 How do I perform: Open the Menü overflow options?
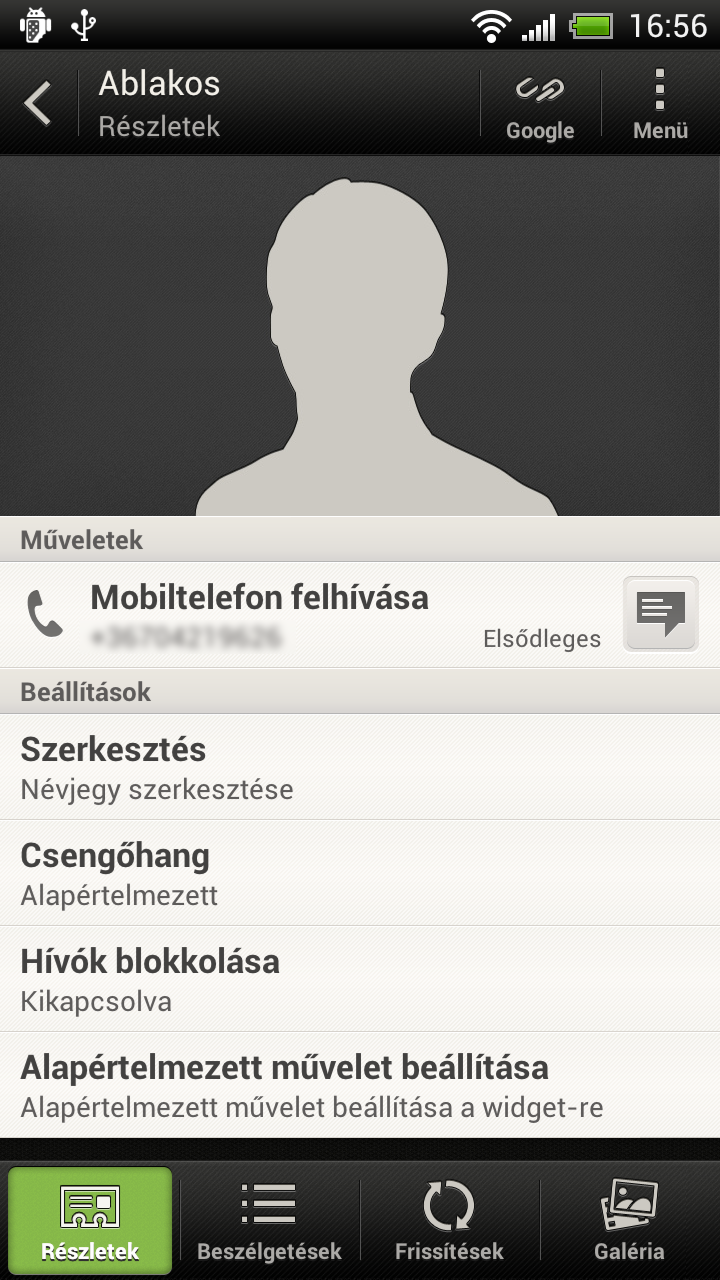pos(660,104)
